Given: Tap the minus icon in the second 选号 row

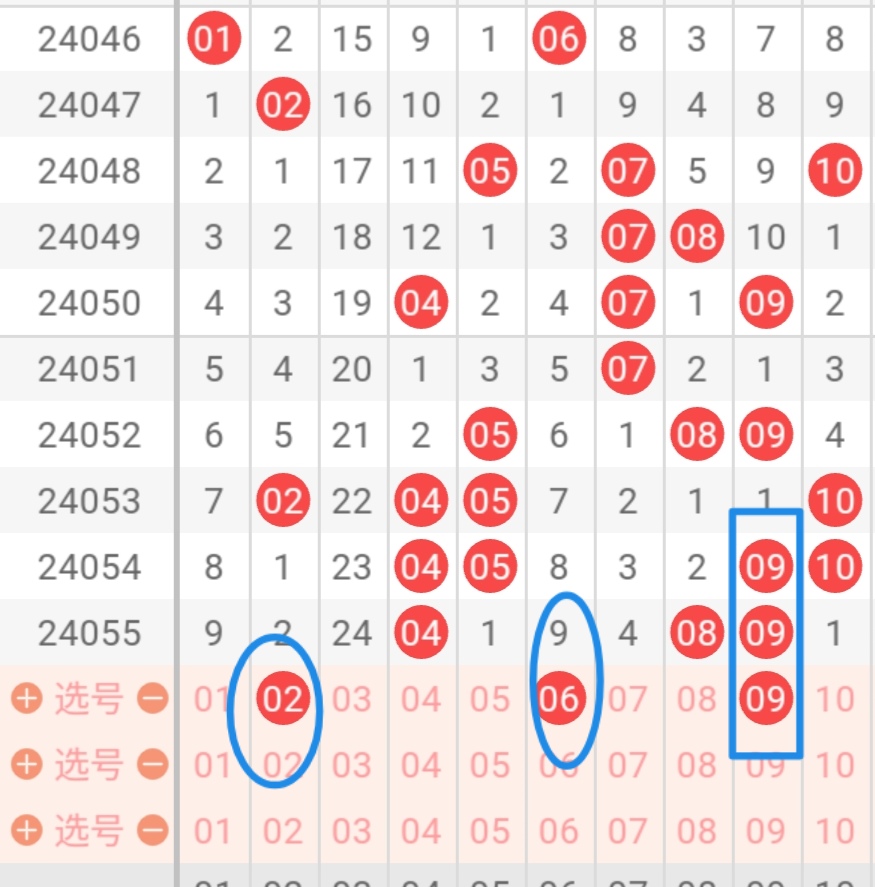Looking at the screenshot, I should coord(152,765).
